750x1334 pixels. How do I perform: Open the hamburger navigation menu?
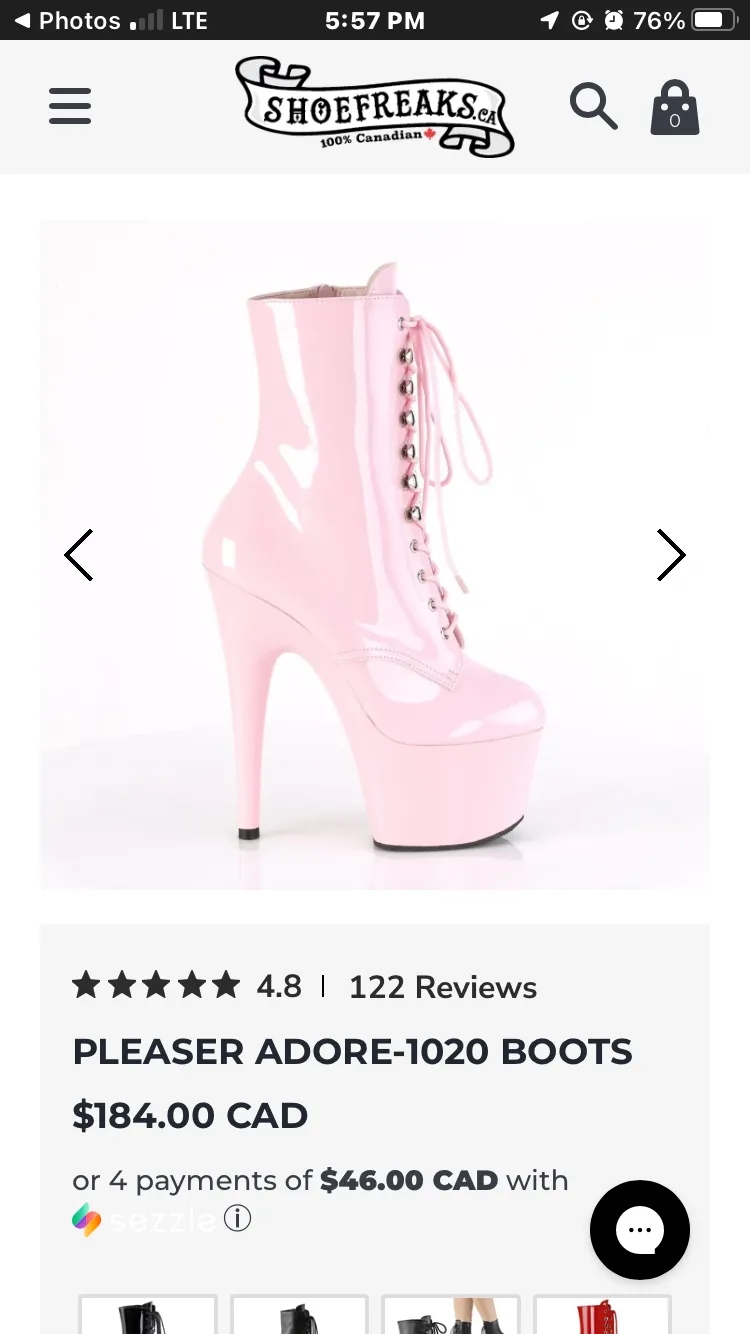(70, 106)
